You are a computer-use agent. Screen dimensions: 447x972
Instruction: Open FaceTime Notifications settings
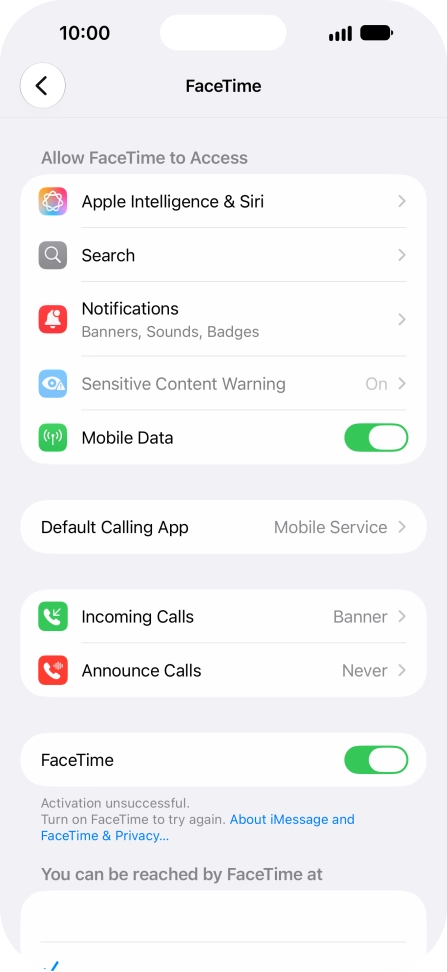pyautogui.click(x=223, y=319)
